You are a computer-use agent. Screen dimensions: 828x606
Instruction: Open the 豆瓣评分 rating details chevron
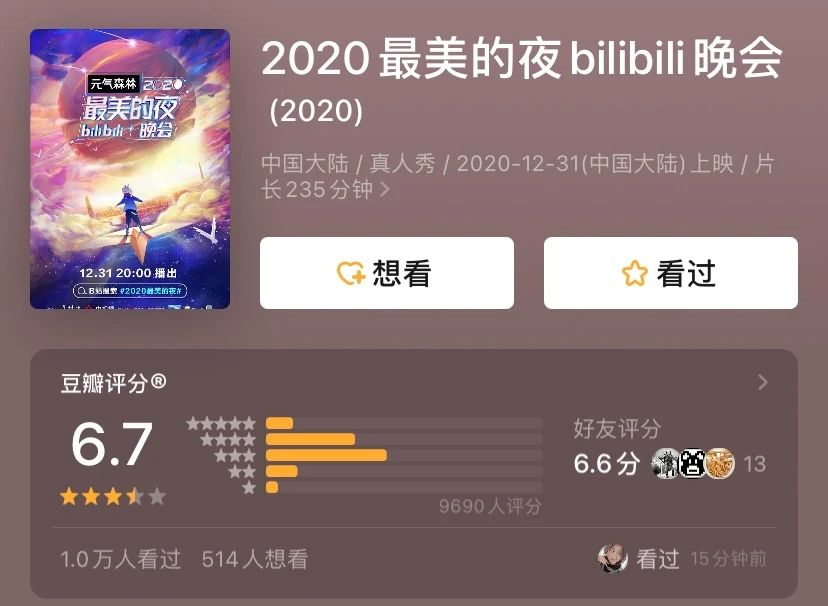(763, 382)
